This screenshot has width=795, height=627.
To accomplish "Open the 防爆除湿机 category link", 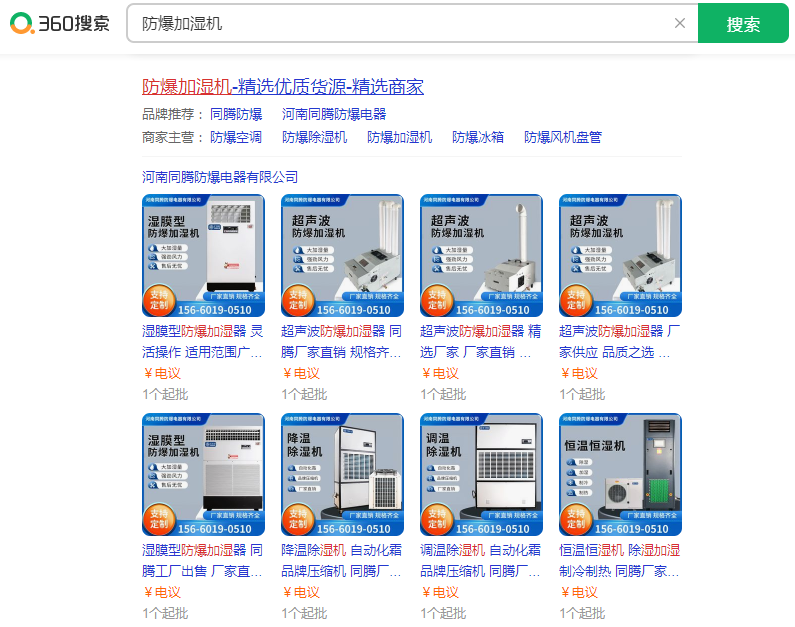I will tap(314, 137).
